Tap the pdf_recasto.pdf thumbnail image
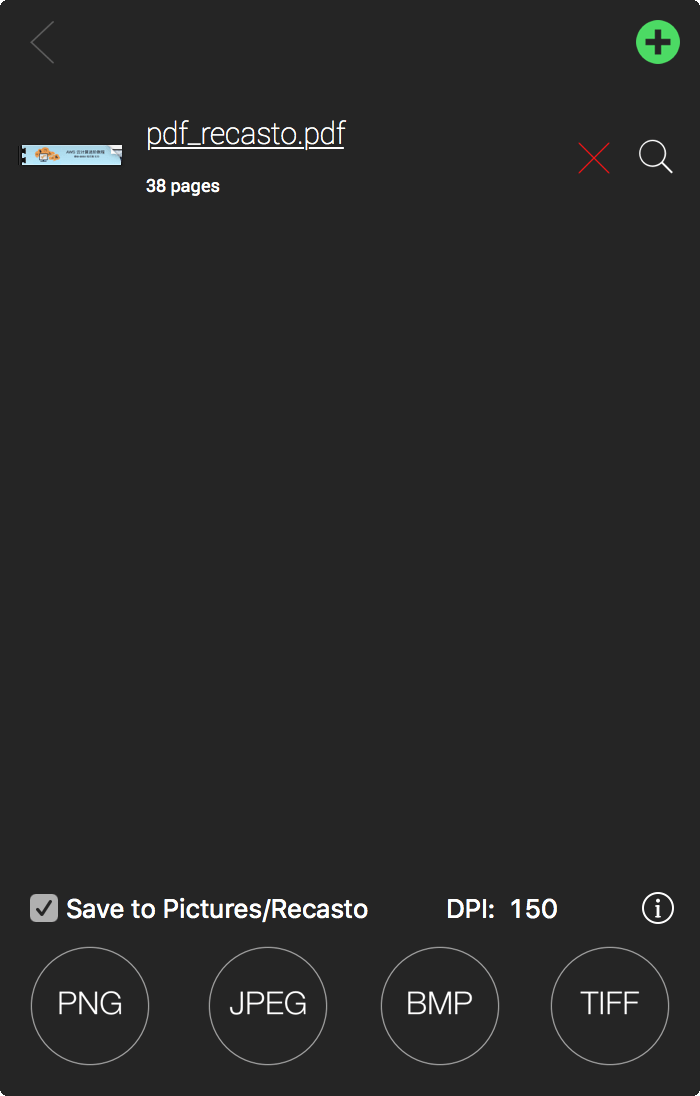The width and height of the screenshot is (700, 1096). [x=72, y=155]
